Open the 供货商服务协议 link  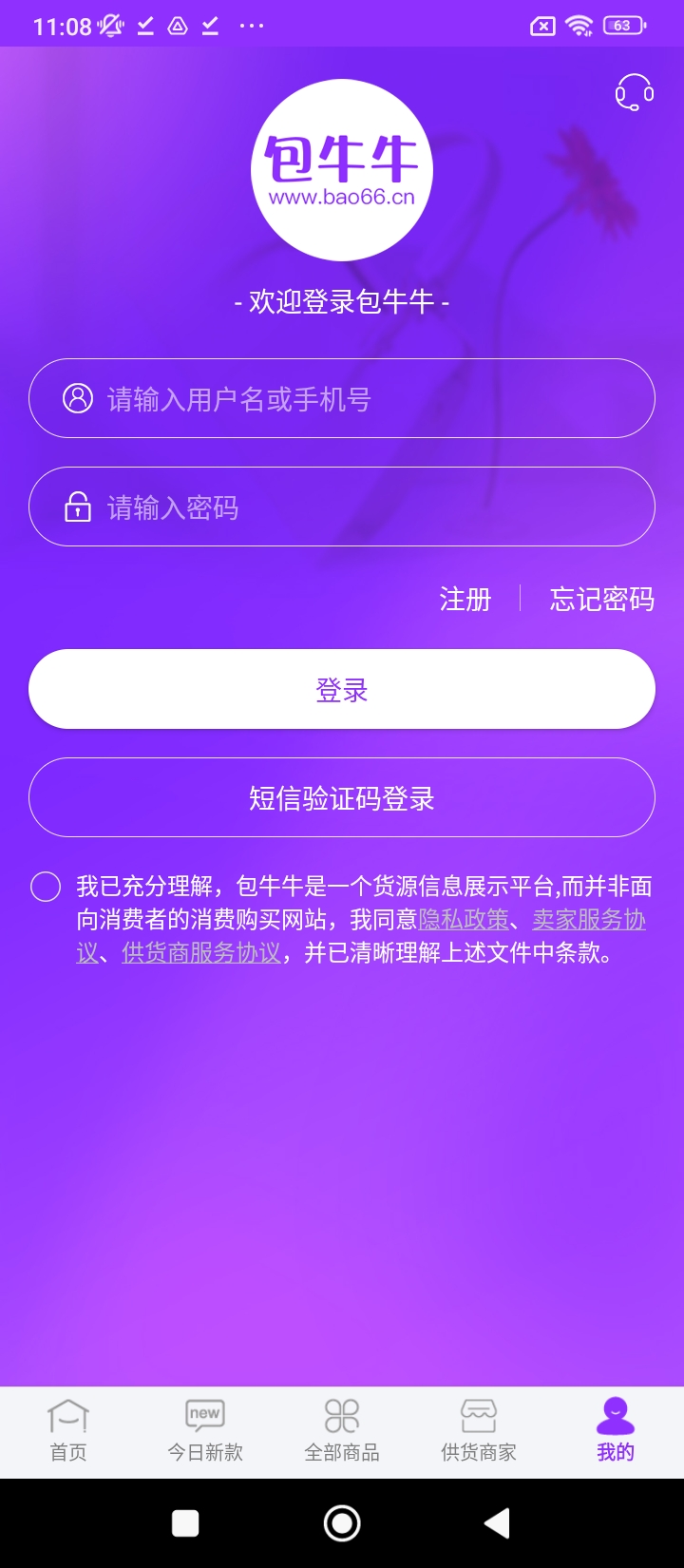[x=201, y=953]
